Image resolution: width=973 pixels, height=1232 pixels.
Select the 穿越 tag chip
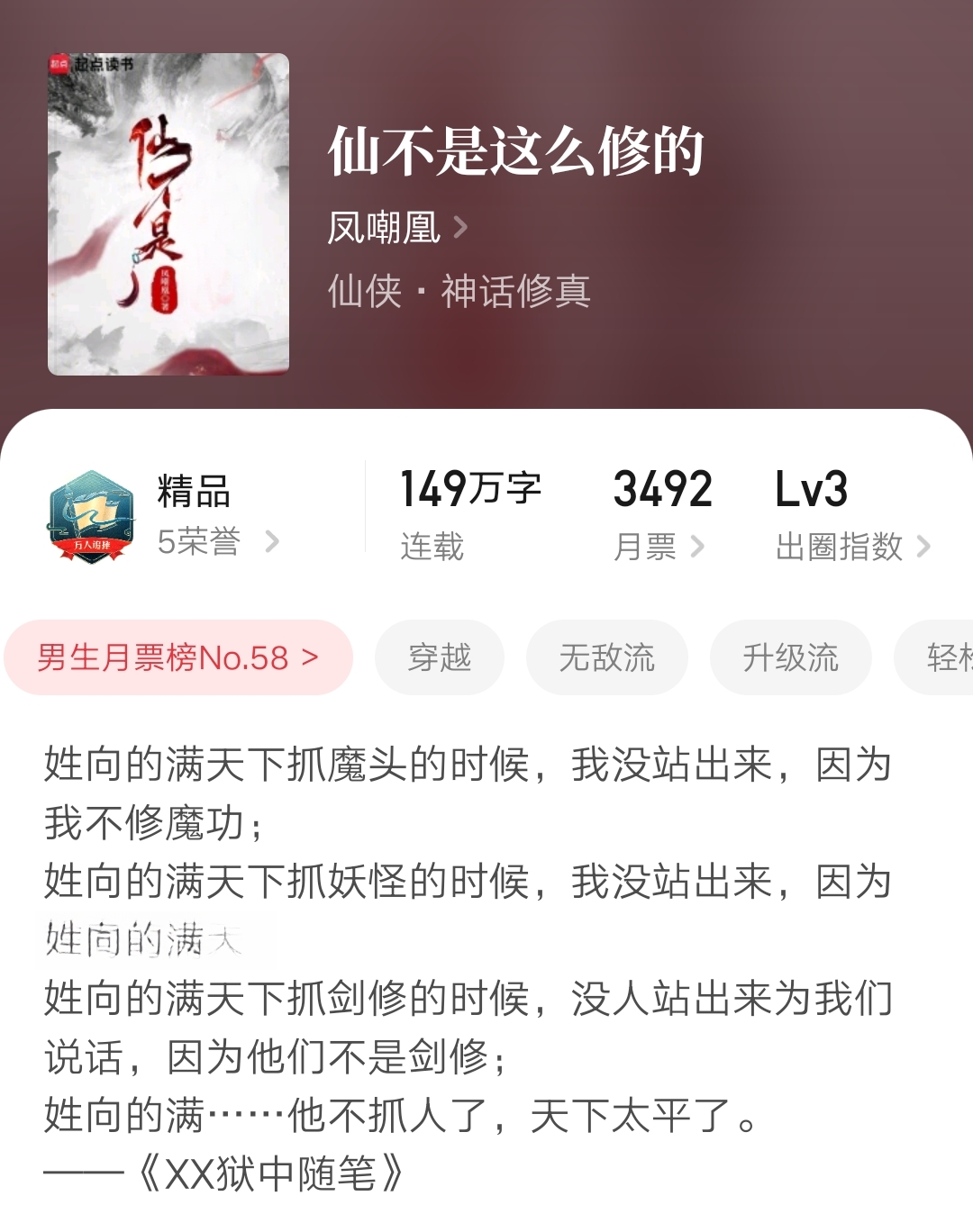pyautogui.click(x=440, y=657)
